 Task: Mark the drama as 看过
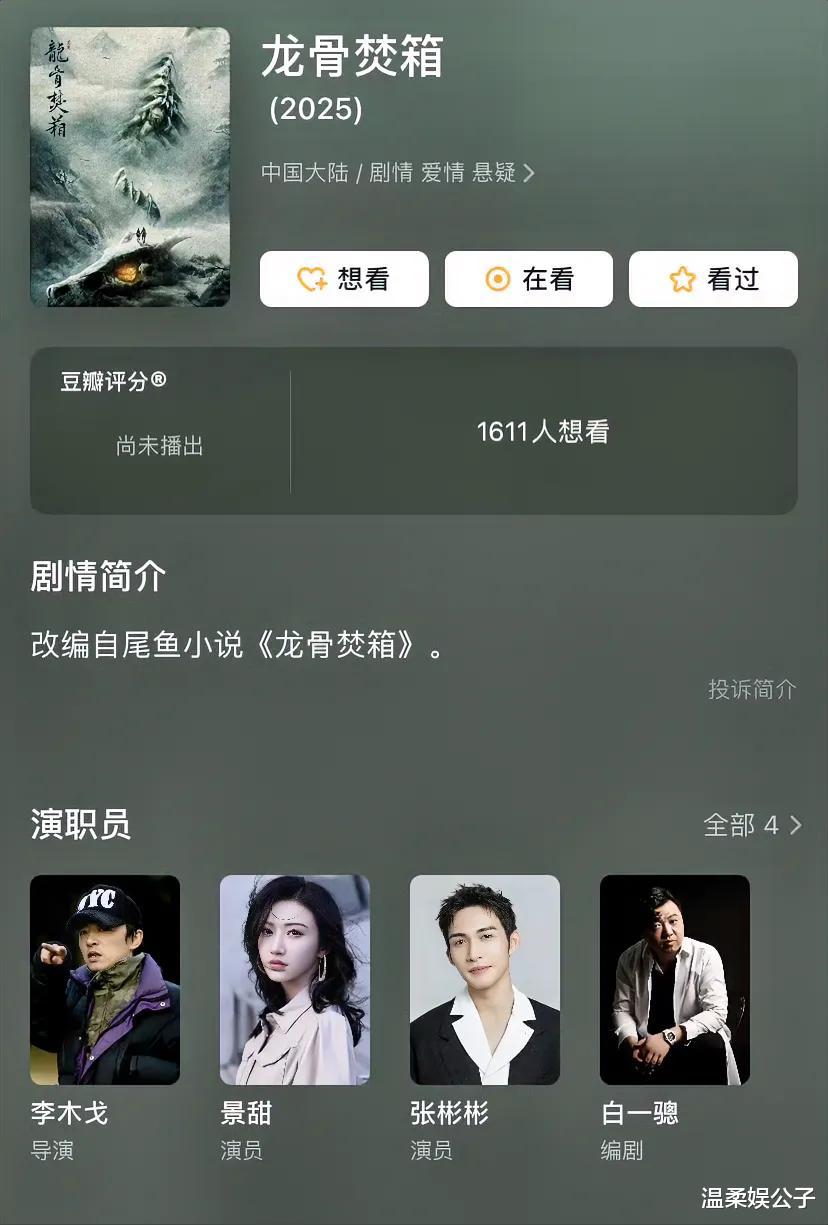[713, 279]
